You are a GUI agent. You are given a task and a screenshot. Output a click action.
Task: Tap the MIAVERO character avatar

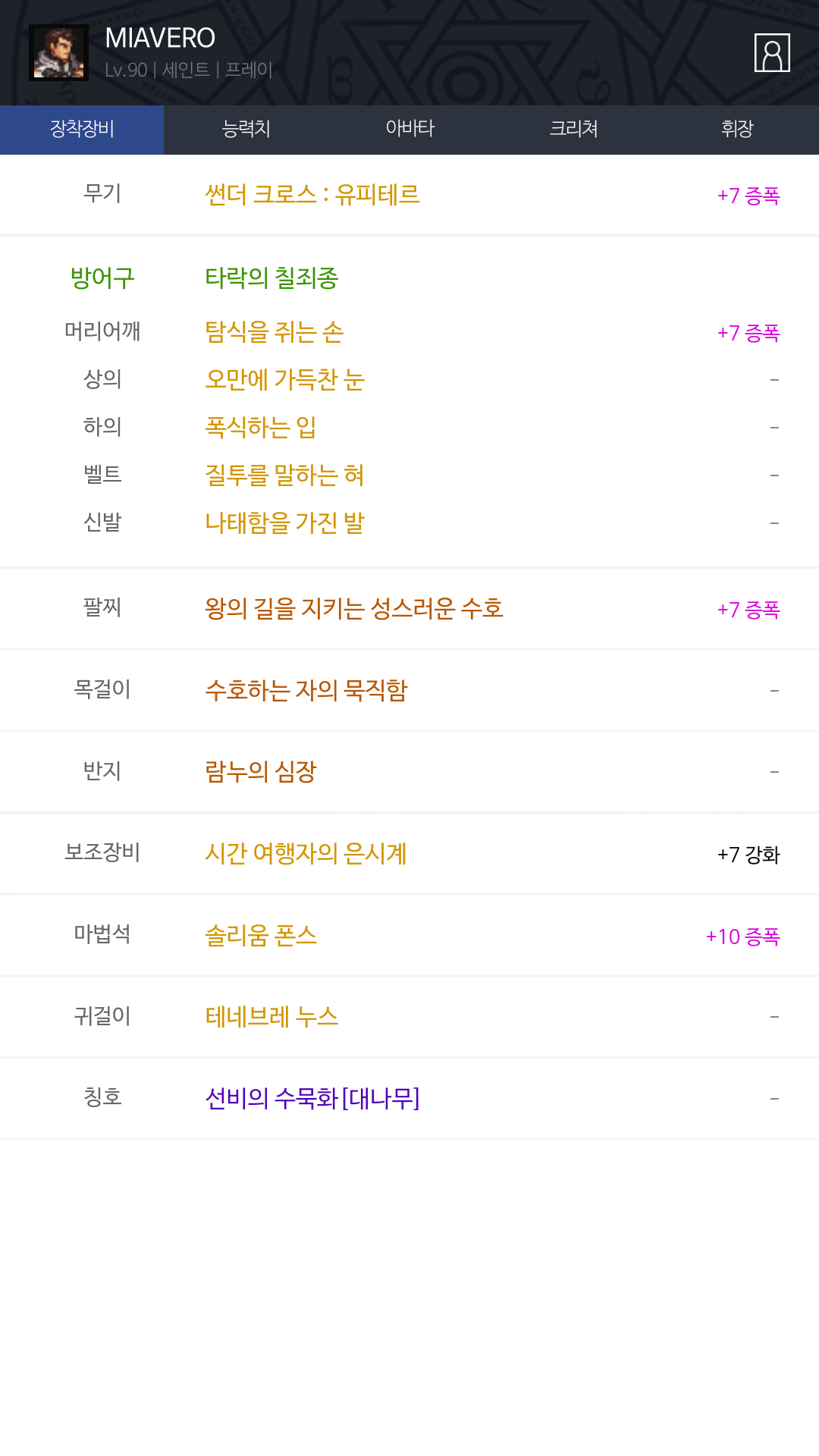coord(59,53)
